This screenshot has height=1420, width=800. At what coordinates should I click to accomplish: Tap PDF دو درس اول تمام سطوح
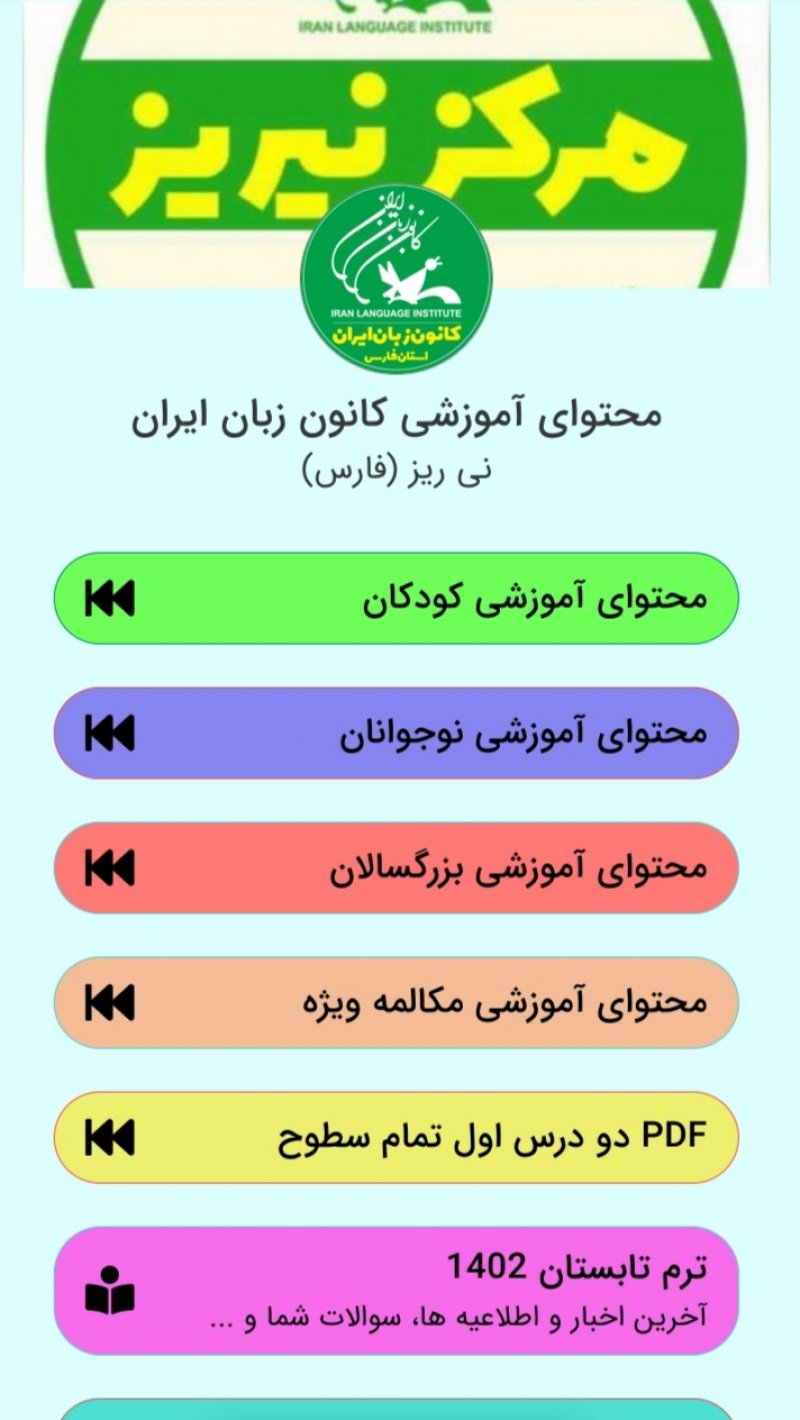click(x=396, y=1137)
